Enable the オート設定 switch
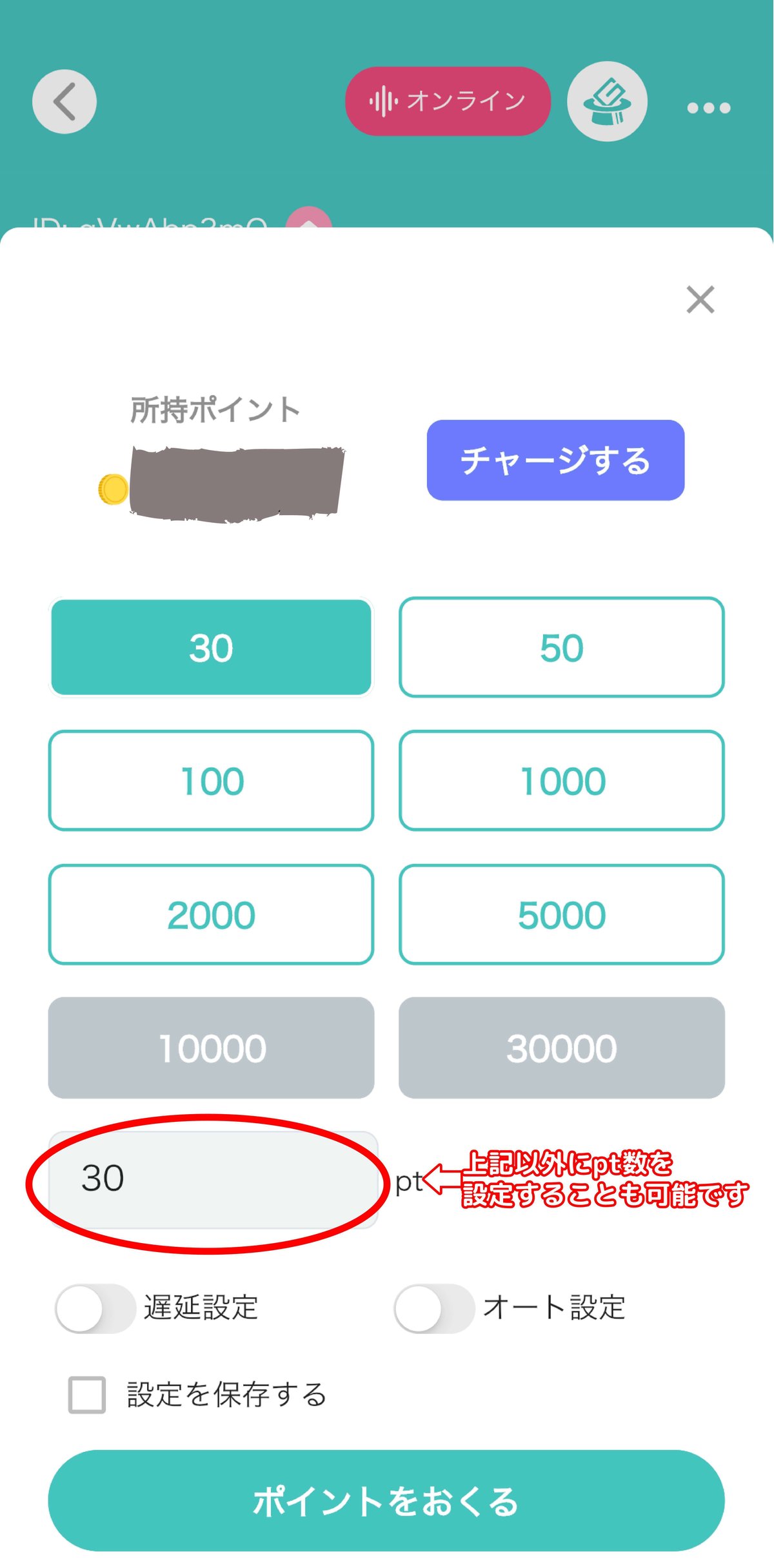Image resolution: width=774 pixels, height=1568 pixels. point(434,1308)
